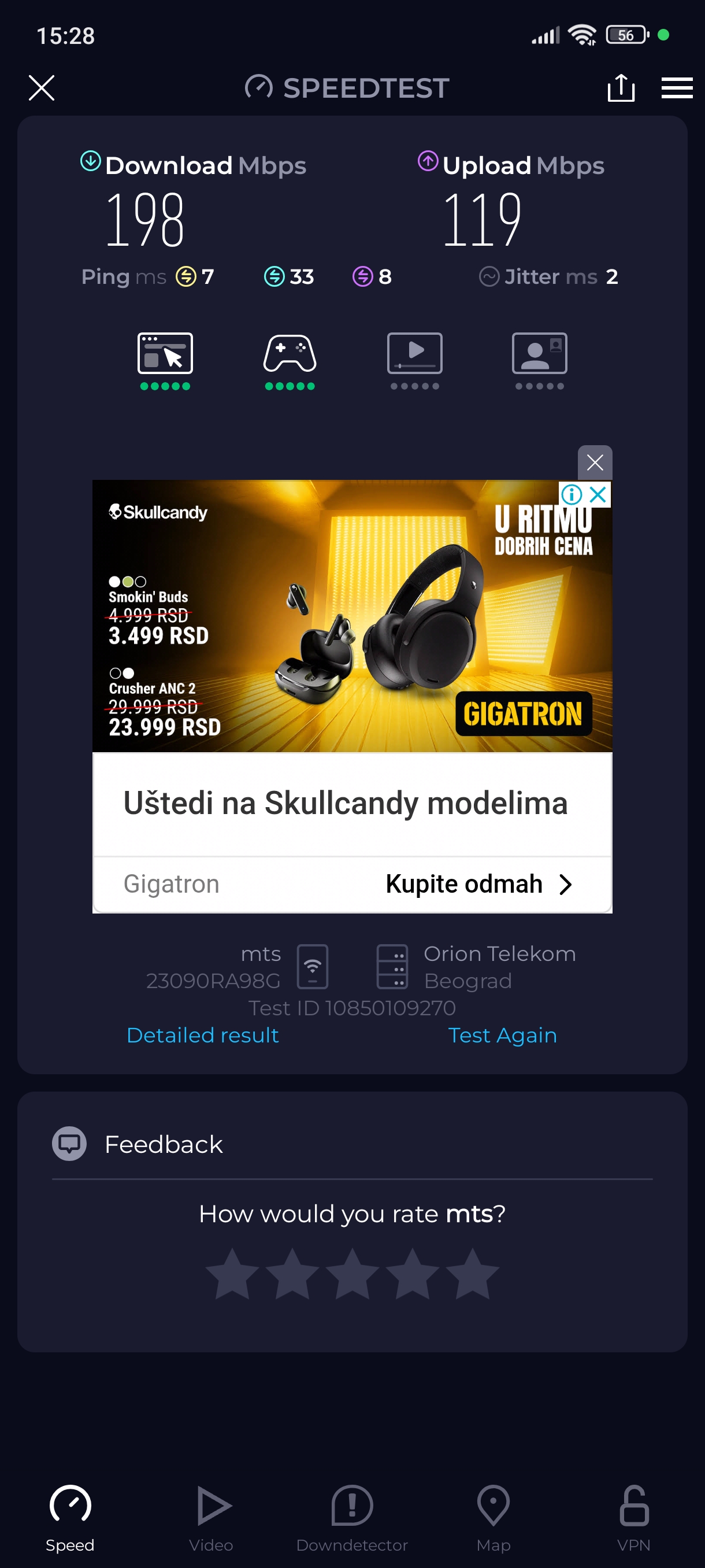This screenshot has height=1568, width=705.
Task: Rate mts one star
Action: [x=232, y=1273]
